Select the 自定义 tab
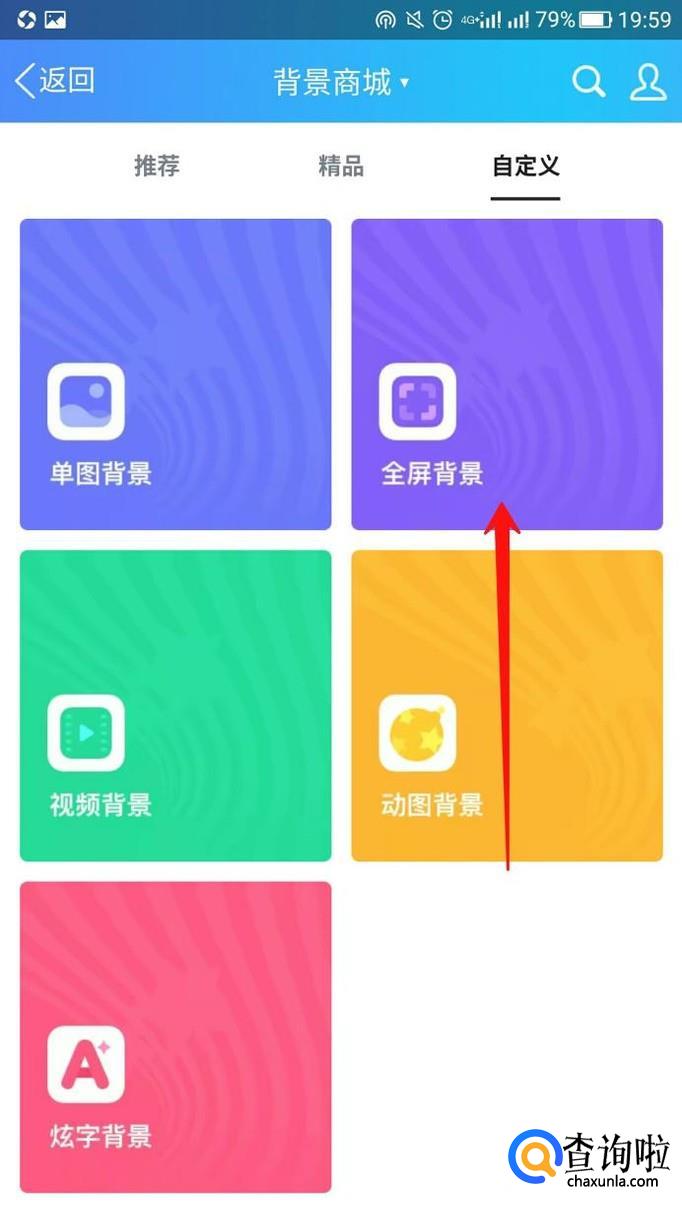The image size is (682, 1212). (x=525, y=166)
